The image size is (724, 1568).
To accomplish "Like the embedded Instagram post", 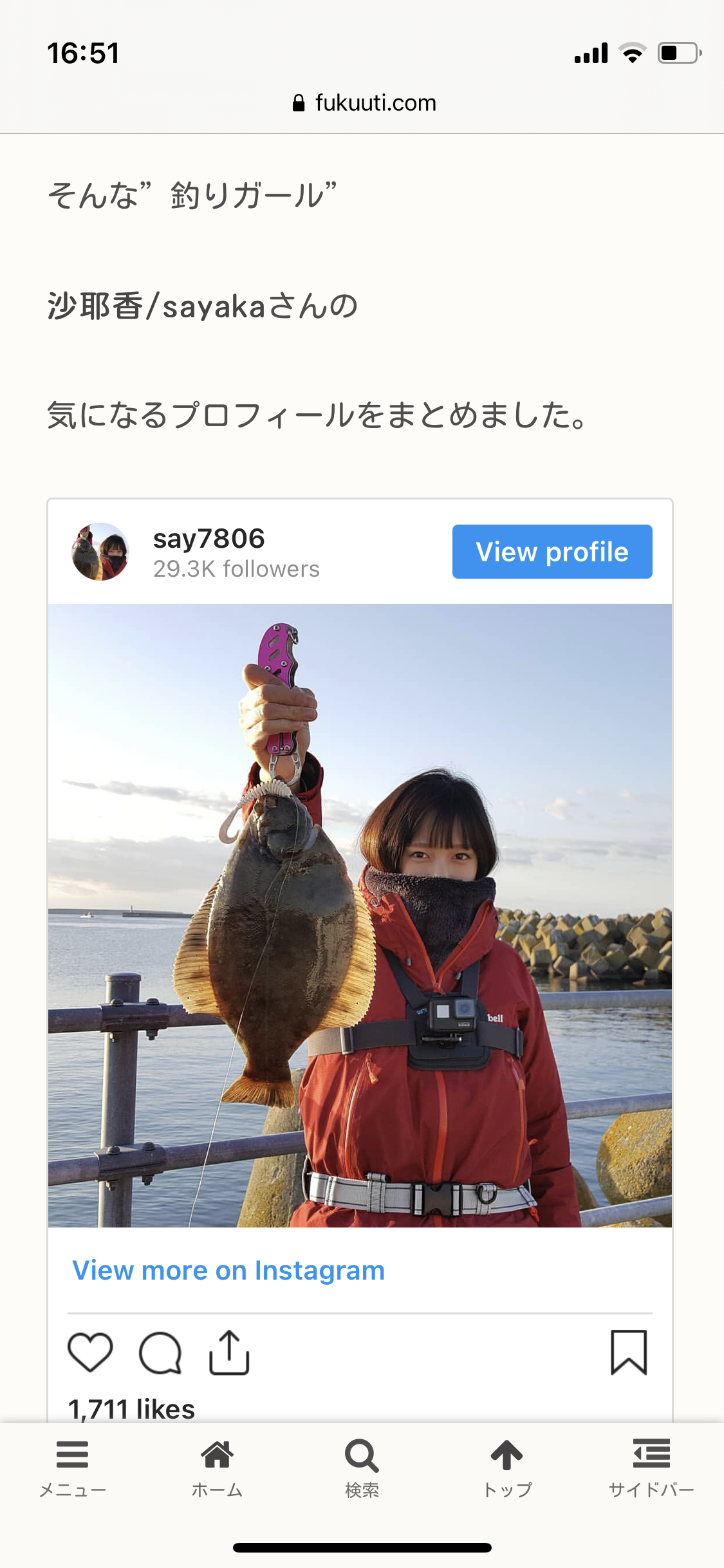I will (90, 1352).
